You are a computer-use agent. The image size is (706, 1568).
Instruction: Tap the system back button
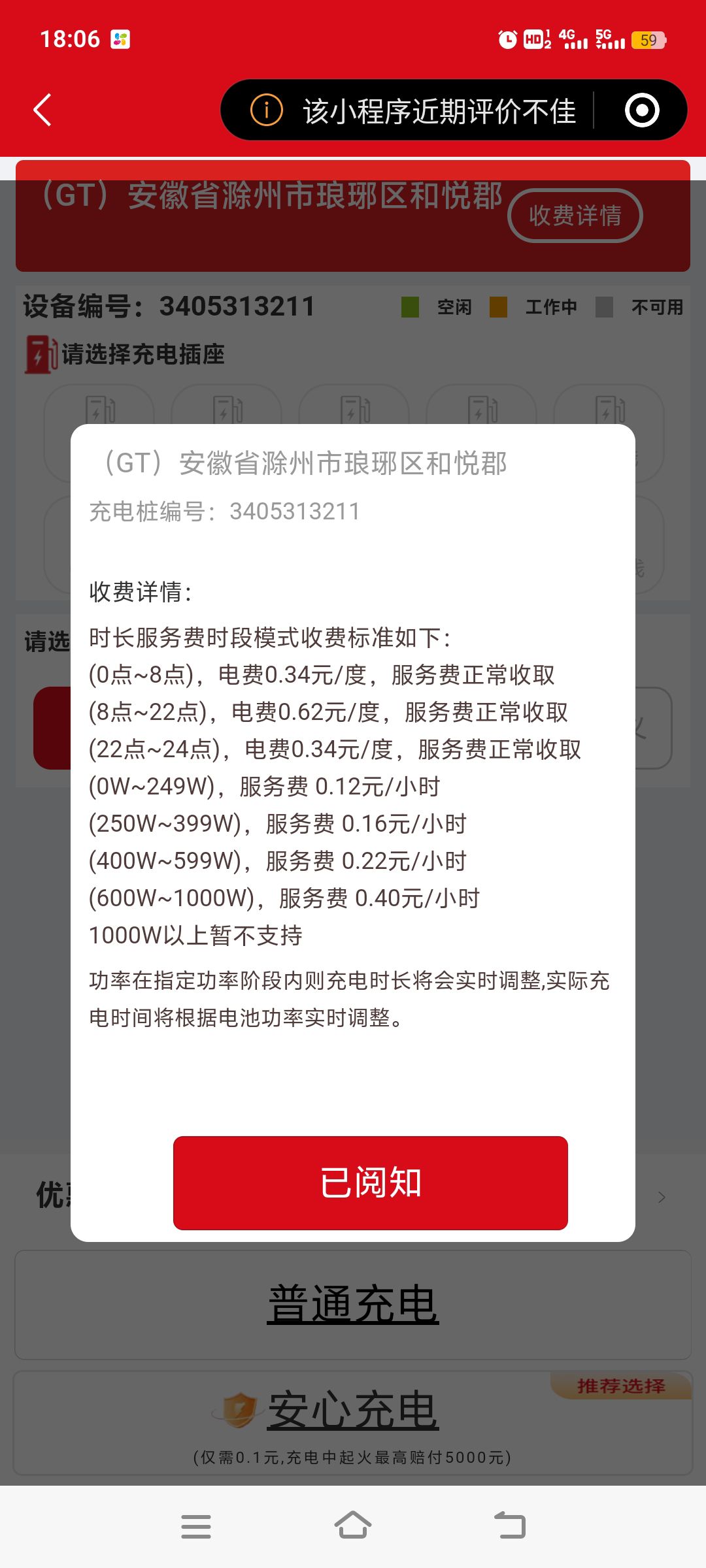(x=510, y=1526)
